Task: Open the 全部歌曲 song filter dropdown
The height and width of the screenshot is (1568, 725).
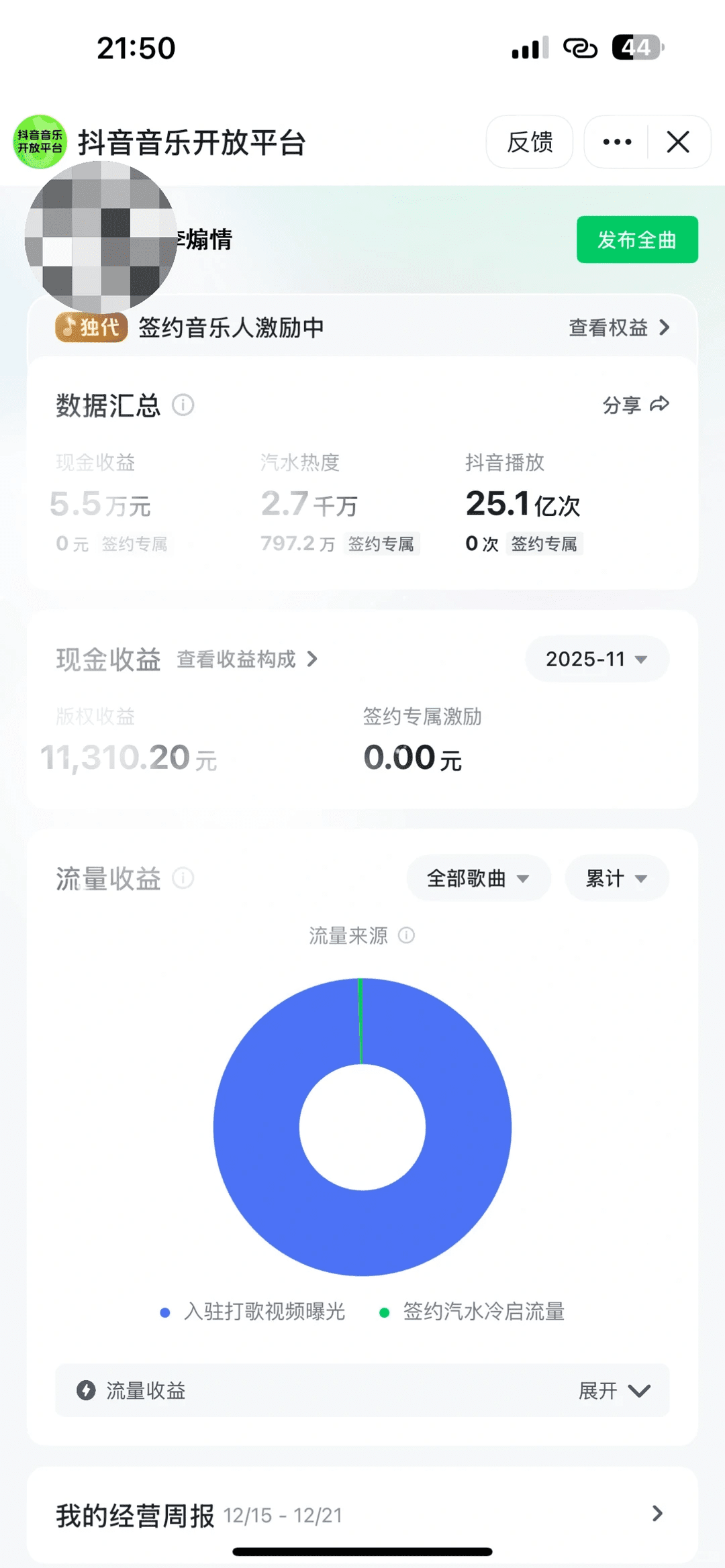Action: (478, 878)
